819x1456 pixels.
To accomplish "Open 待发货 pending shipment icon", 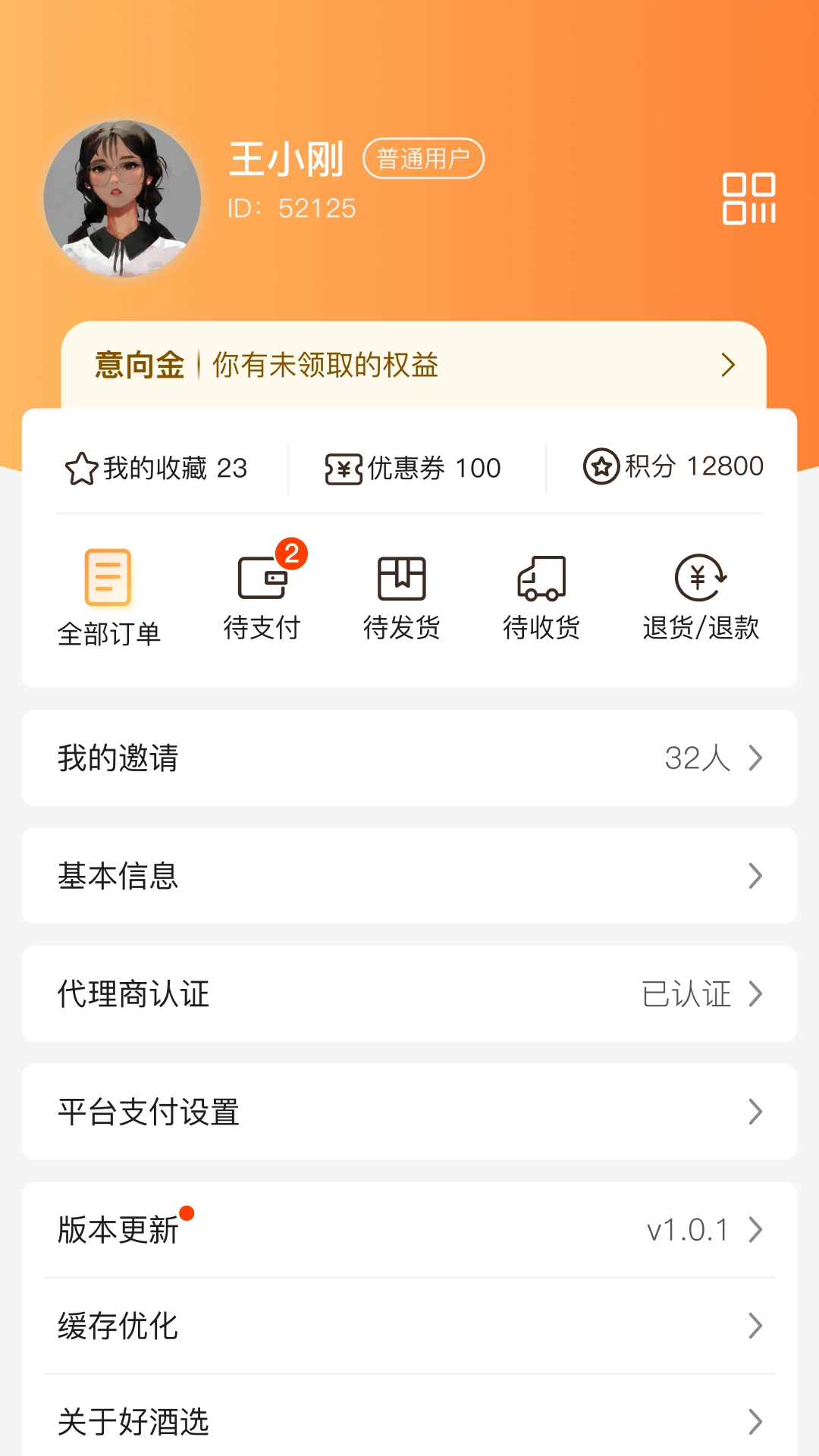I will click(403, 579).
